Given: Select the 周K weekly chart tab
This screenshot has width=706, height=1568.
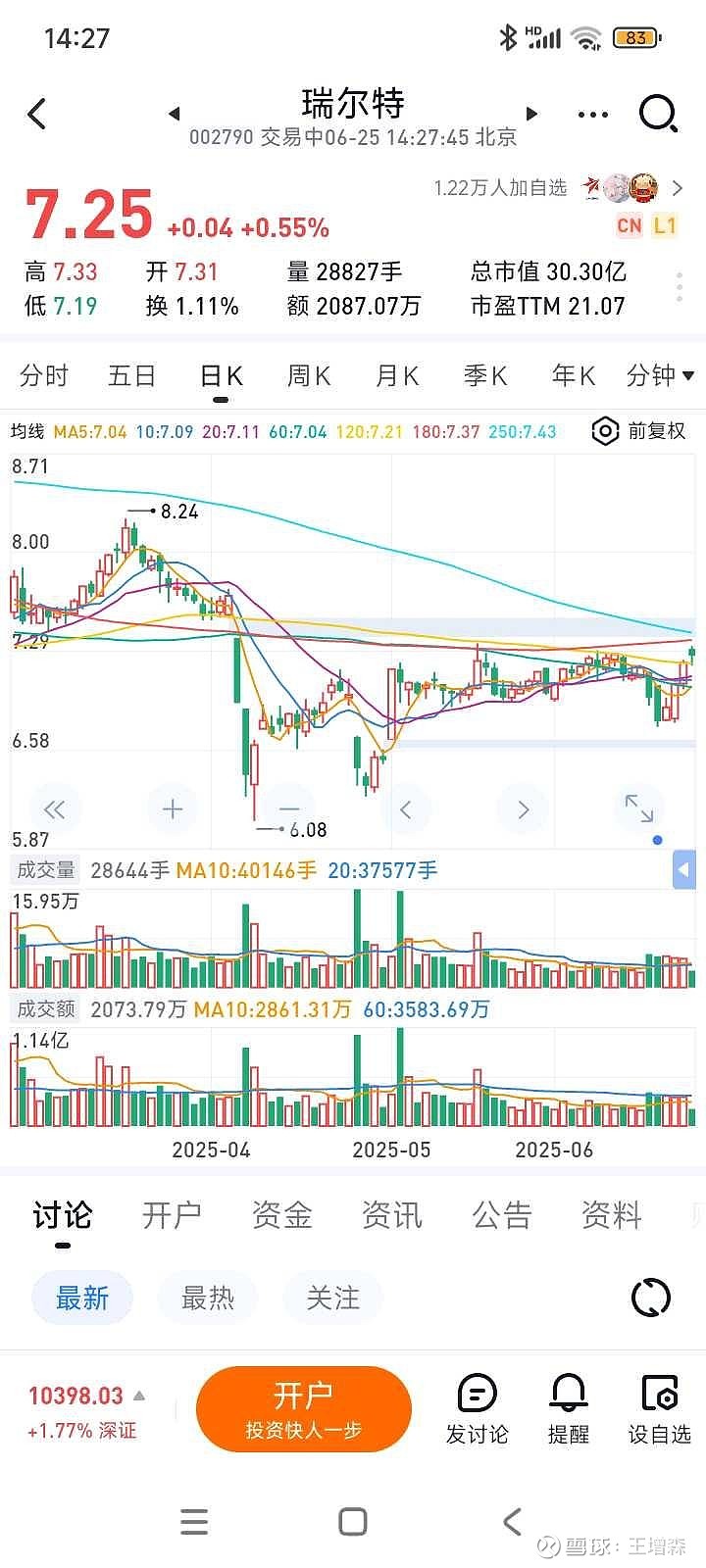Looking at the screenshot, I should 309,375.
